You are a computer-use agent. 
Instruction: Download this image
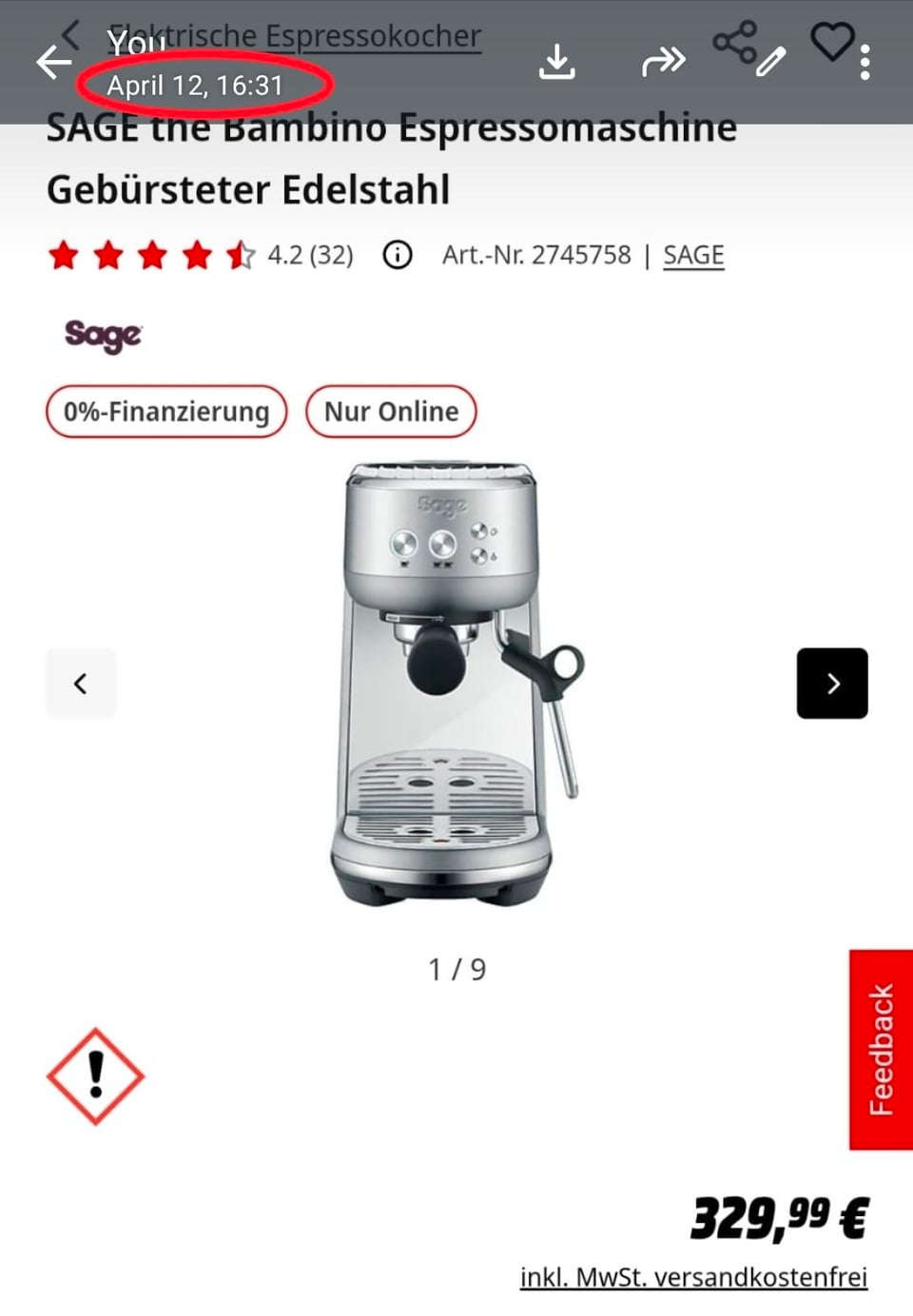(x=556, y=63)
